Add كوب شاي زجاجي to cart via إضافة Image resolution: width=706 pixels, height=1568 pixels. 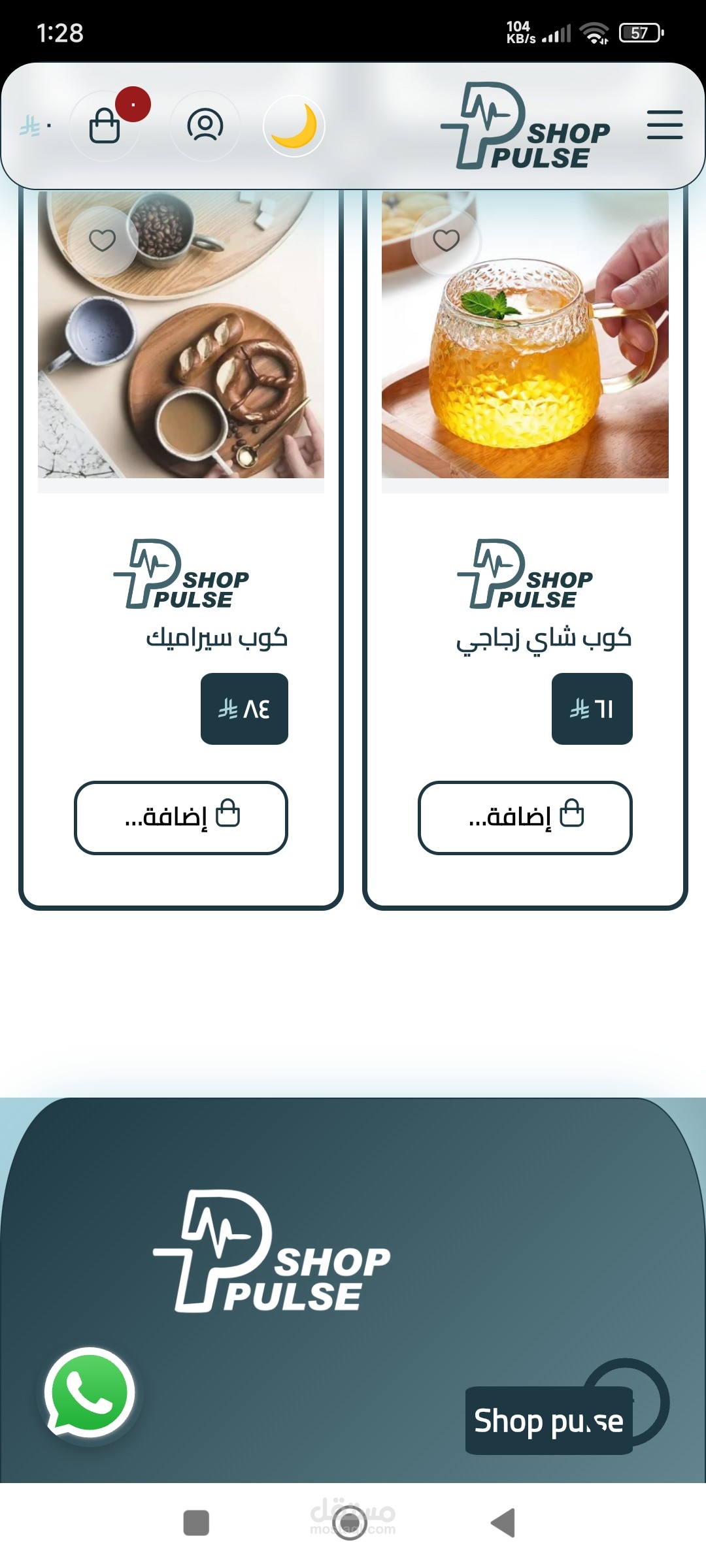point(525,817)
